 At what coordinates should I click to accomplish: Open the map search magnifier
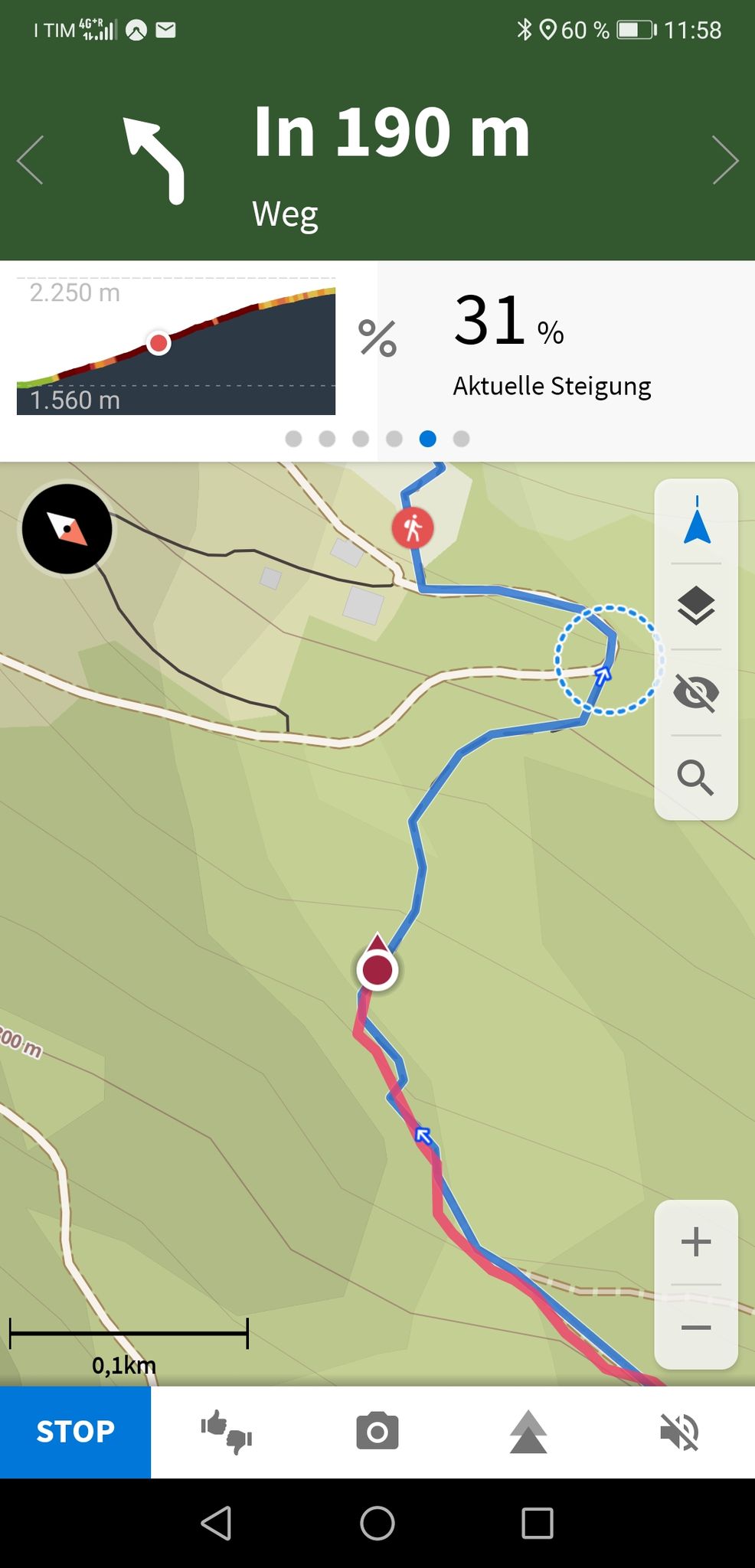[696, 778]
